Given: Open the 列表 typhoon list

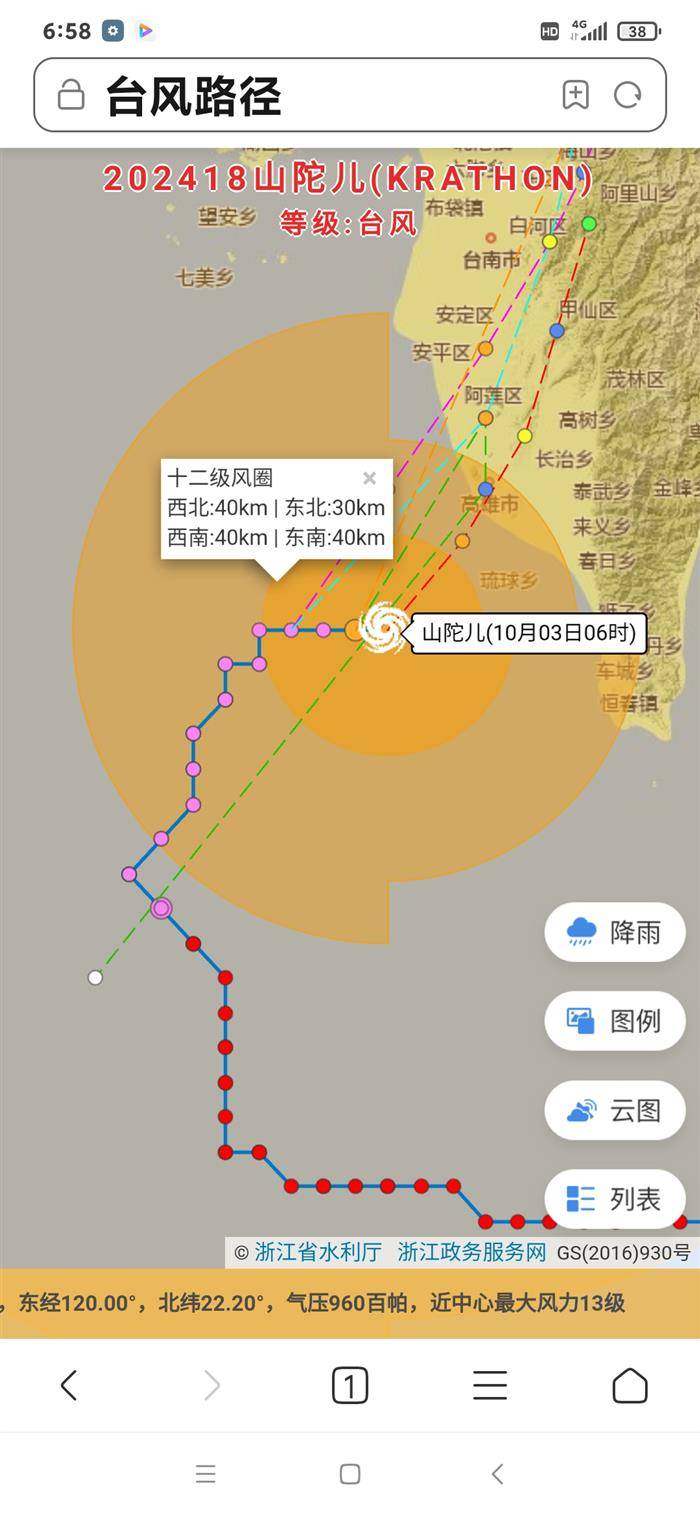Looking at the screenshot, I should tap(615, 1198).
